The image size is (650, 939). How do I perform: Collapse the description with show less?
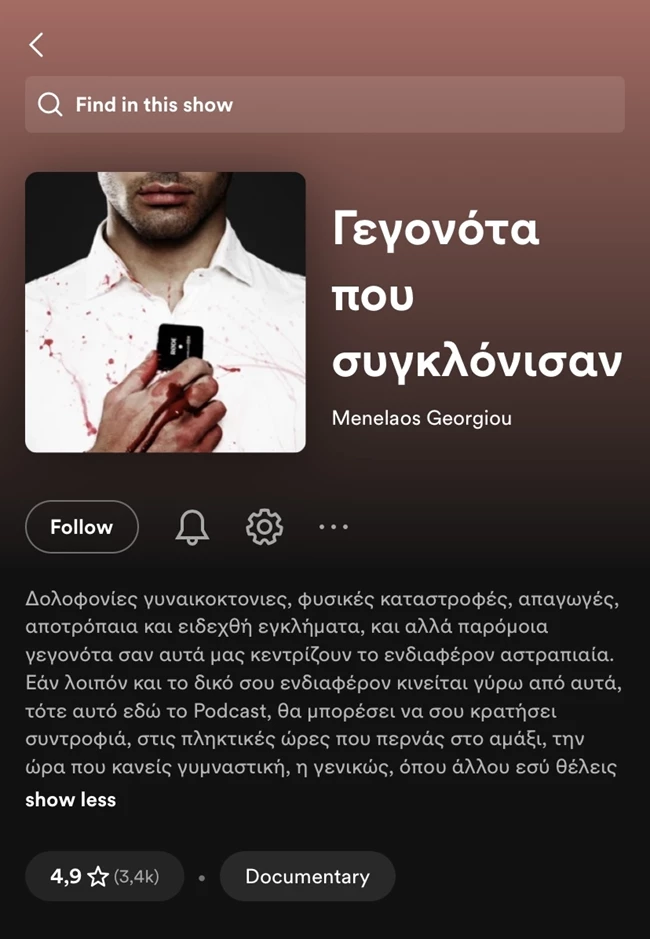pos(70,800)
